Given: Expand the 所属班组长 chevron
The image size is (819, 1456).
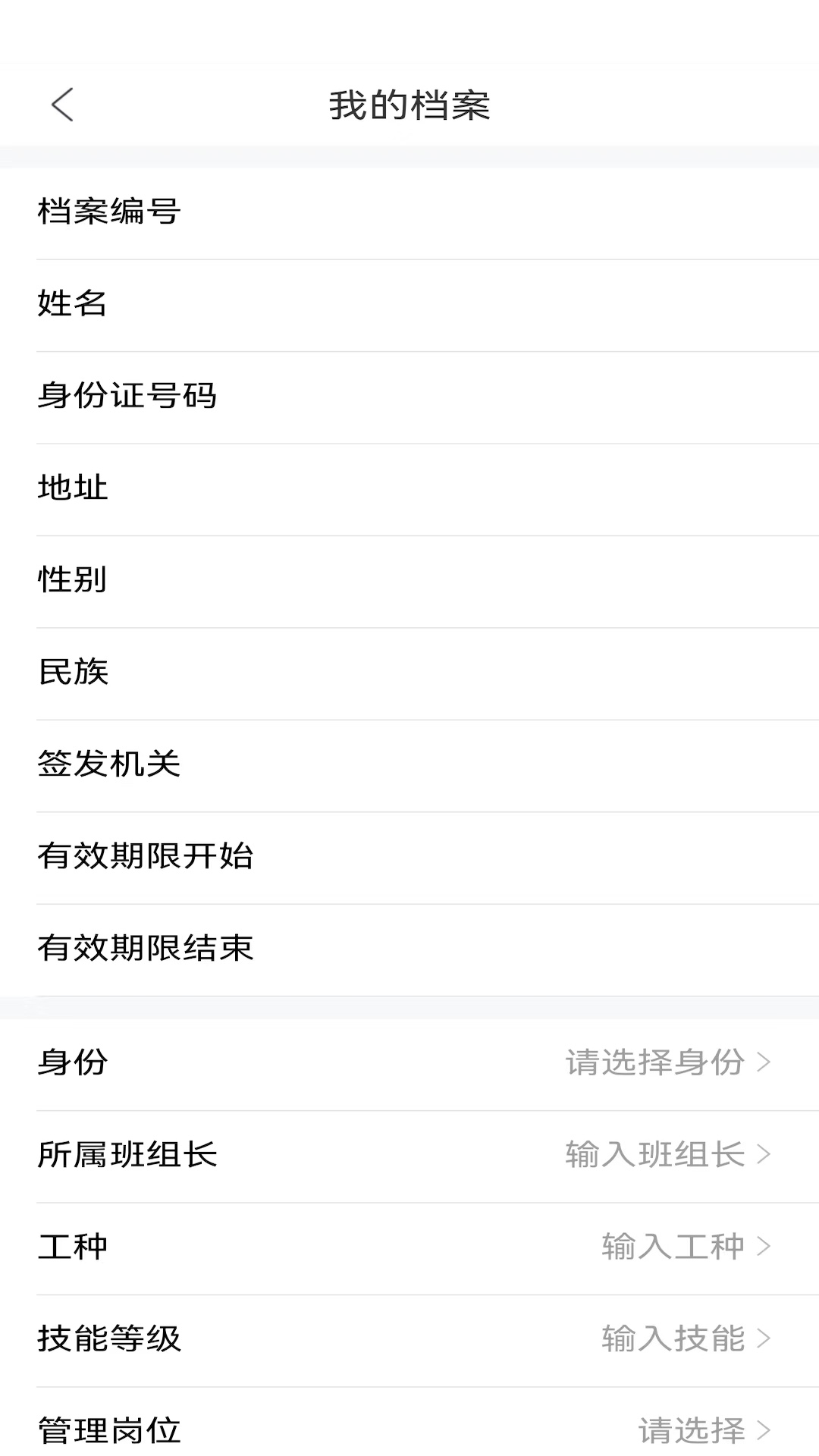Looking at the screenshot, I should tap(766, 1155).
